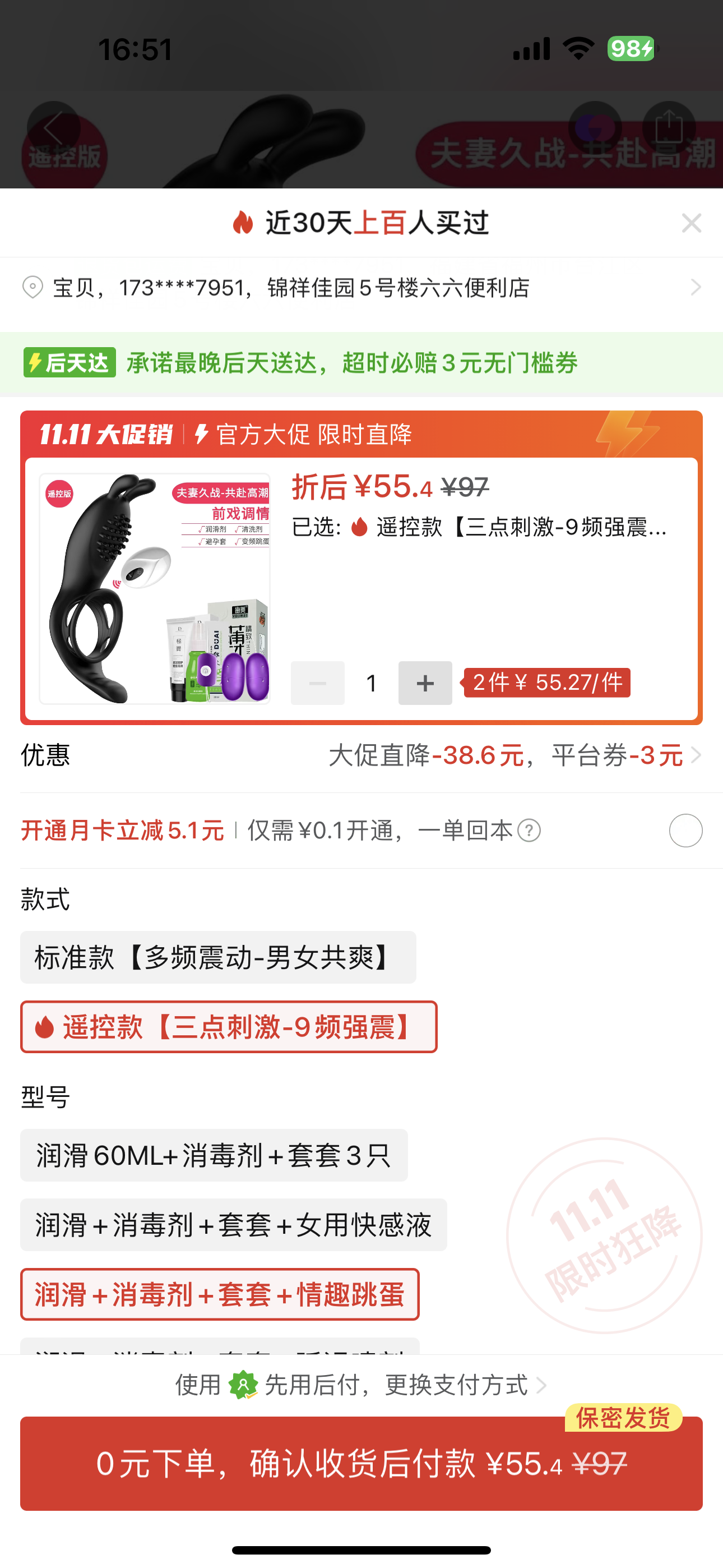Viewport: 723px width, 1568px height.
Task: Increase quantity with the plus button
Action: pyautogui.click(x=425, y=683)
